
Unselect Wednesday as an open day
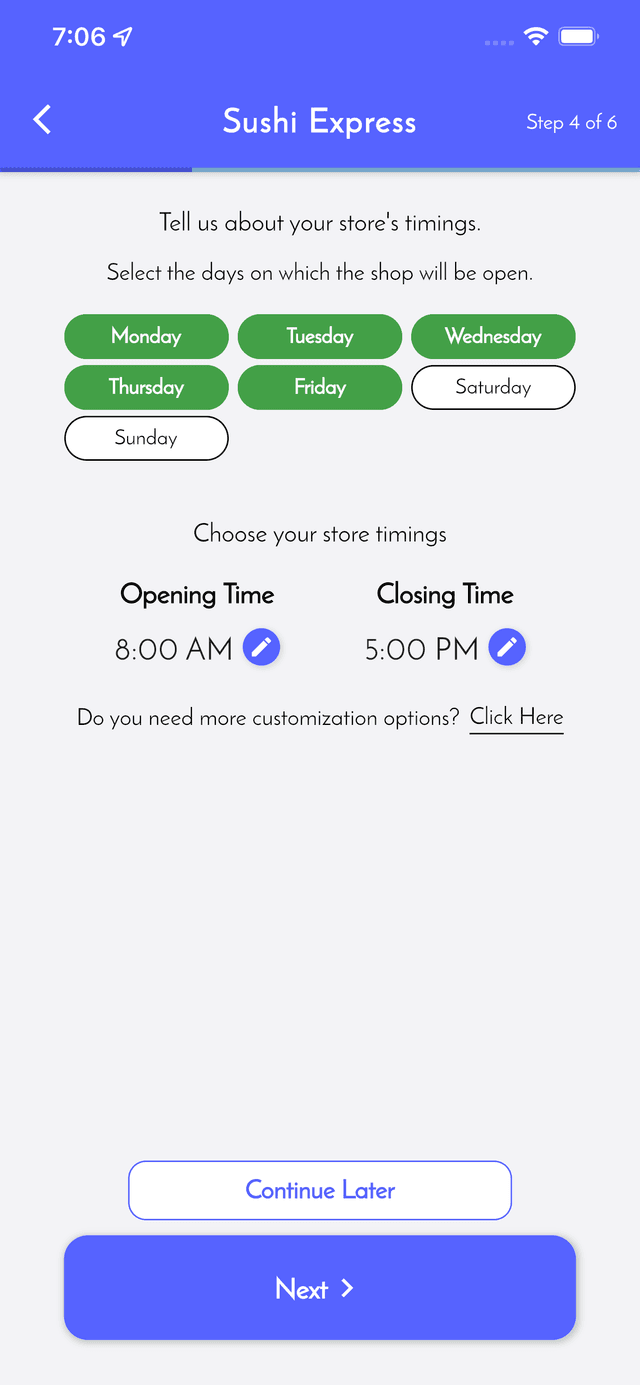point(493,336)
